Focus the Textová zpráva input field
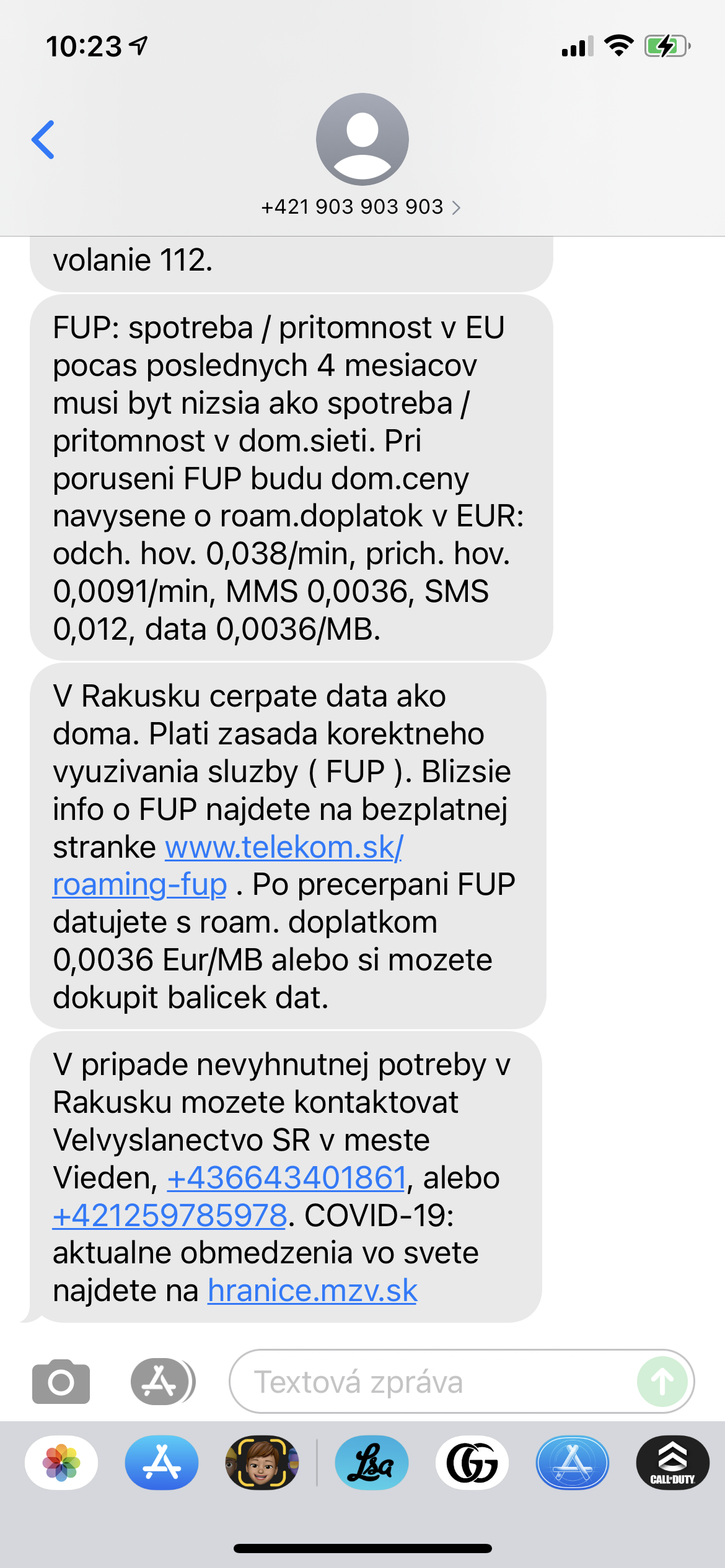The height and width of the screenshot is (1568, 725). click(x=434, y=1382)
